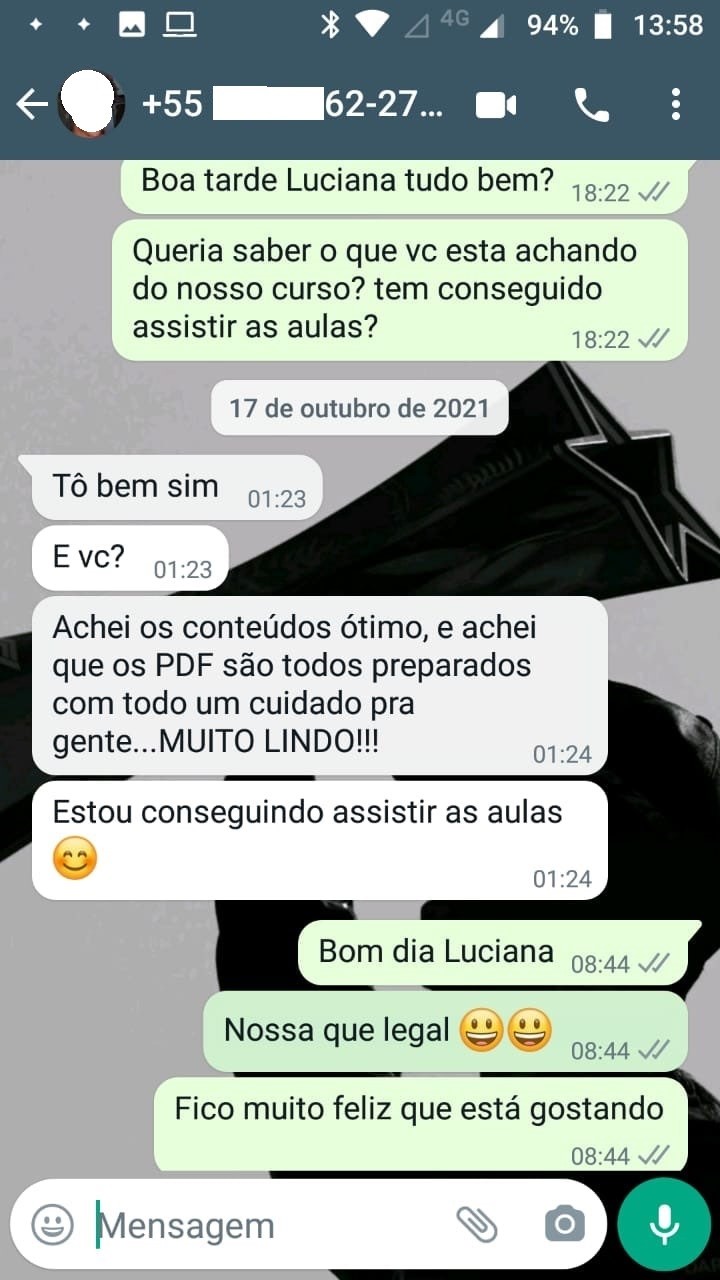
Task: Start a voice call
Action: tap(591, 104)
